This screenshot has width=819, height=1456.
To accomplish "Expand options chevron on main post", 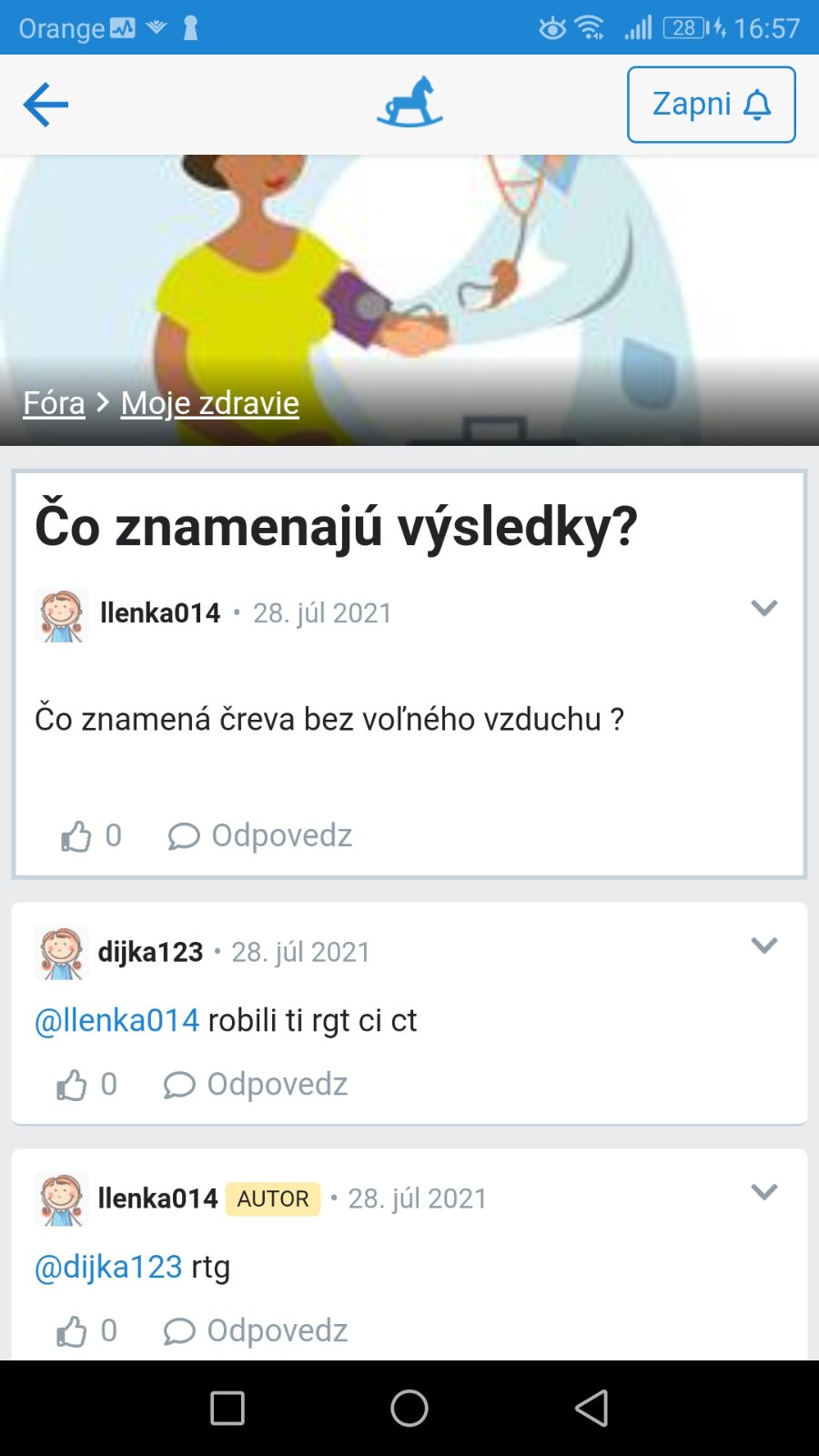I will pos(763,608).
